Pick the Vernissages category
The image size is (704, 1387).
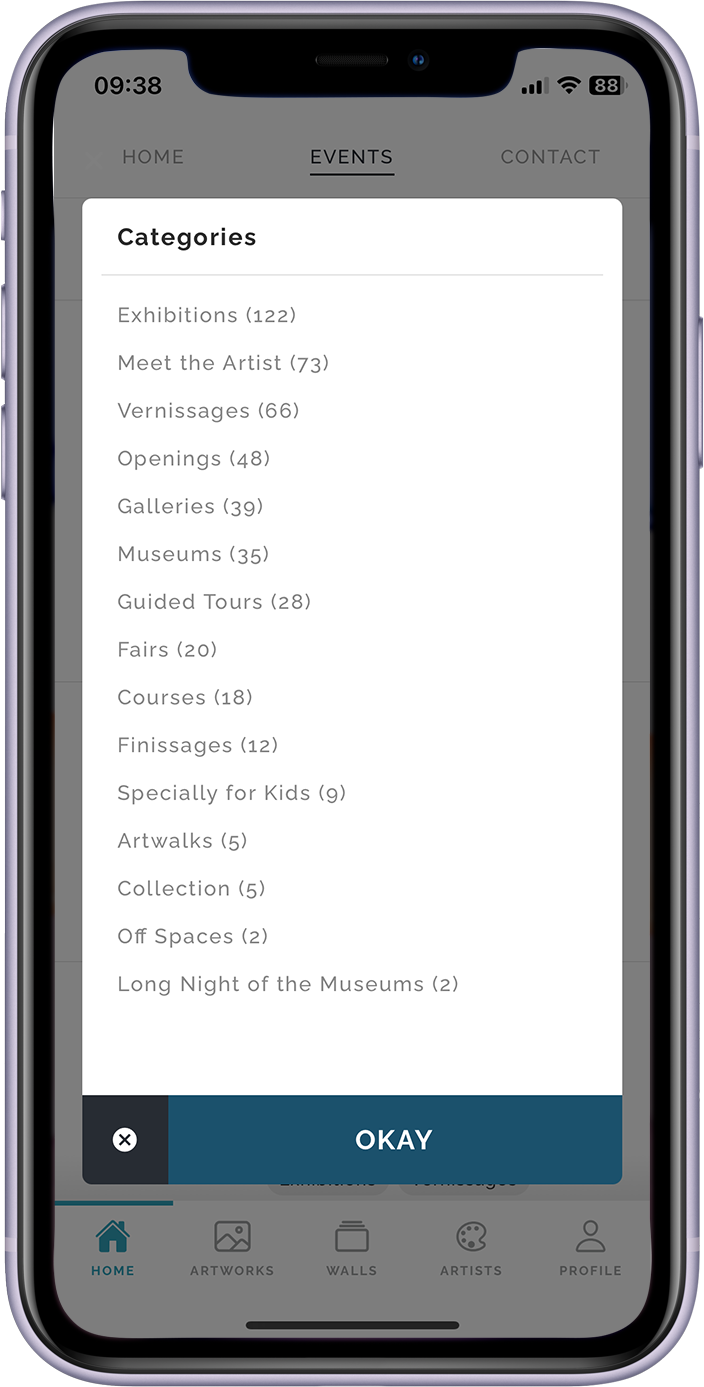[208, 411]
